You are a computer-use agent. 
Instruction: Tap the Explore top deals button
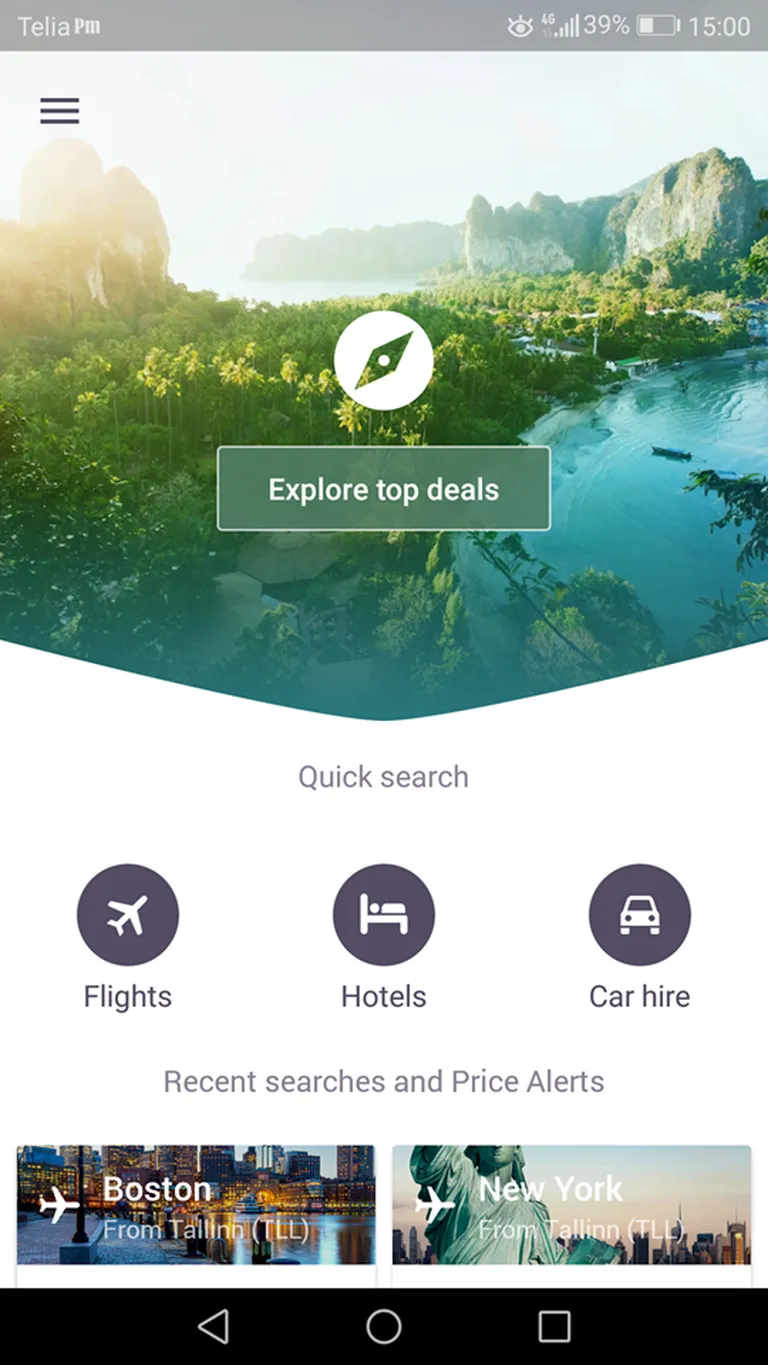click(383, 489)
